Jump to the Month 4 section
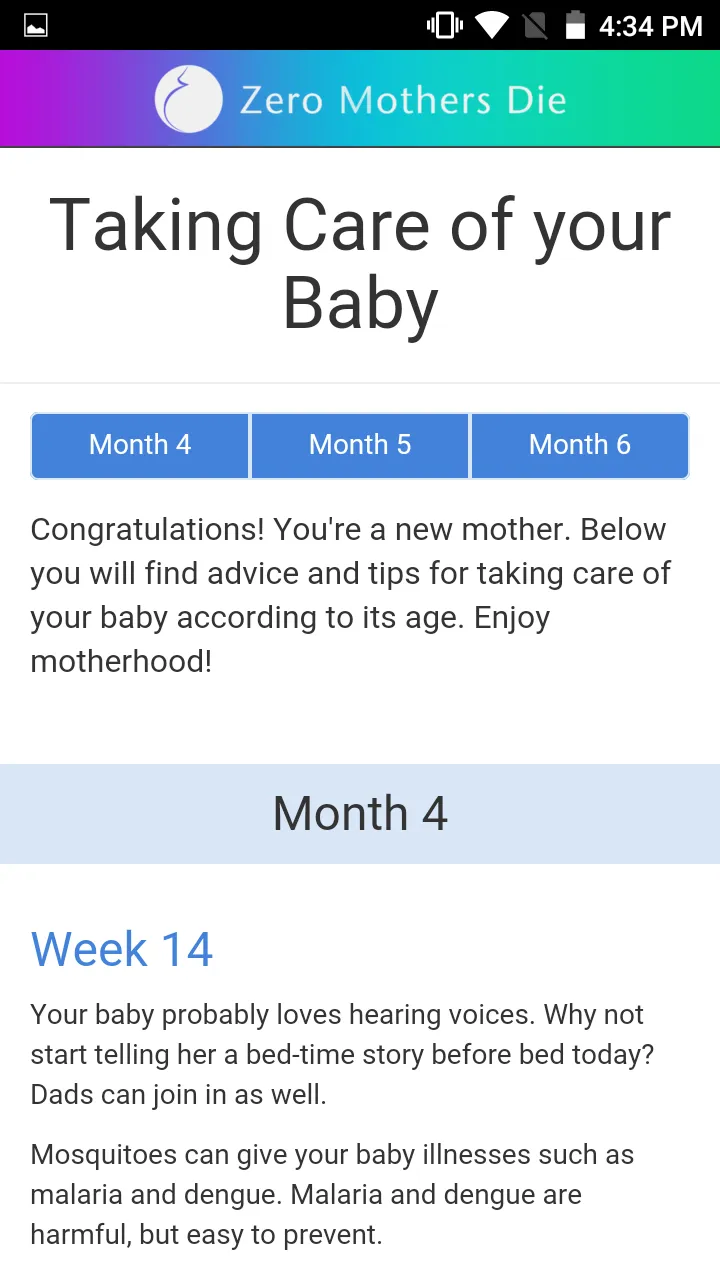This screenshot has width=720, height=1280. [140, 445]
